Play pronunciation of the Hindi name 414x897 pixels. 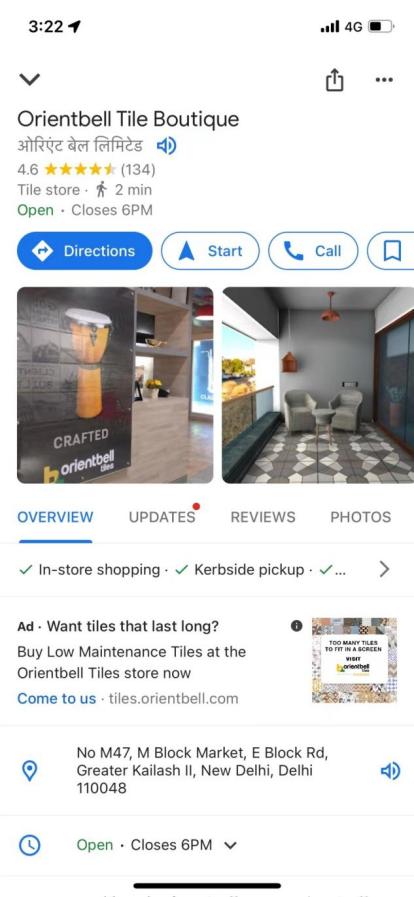[166, 146]
